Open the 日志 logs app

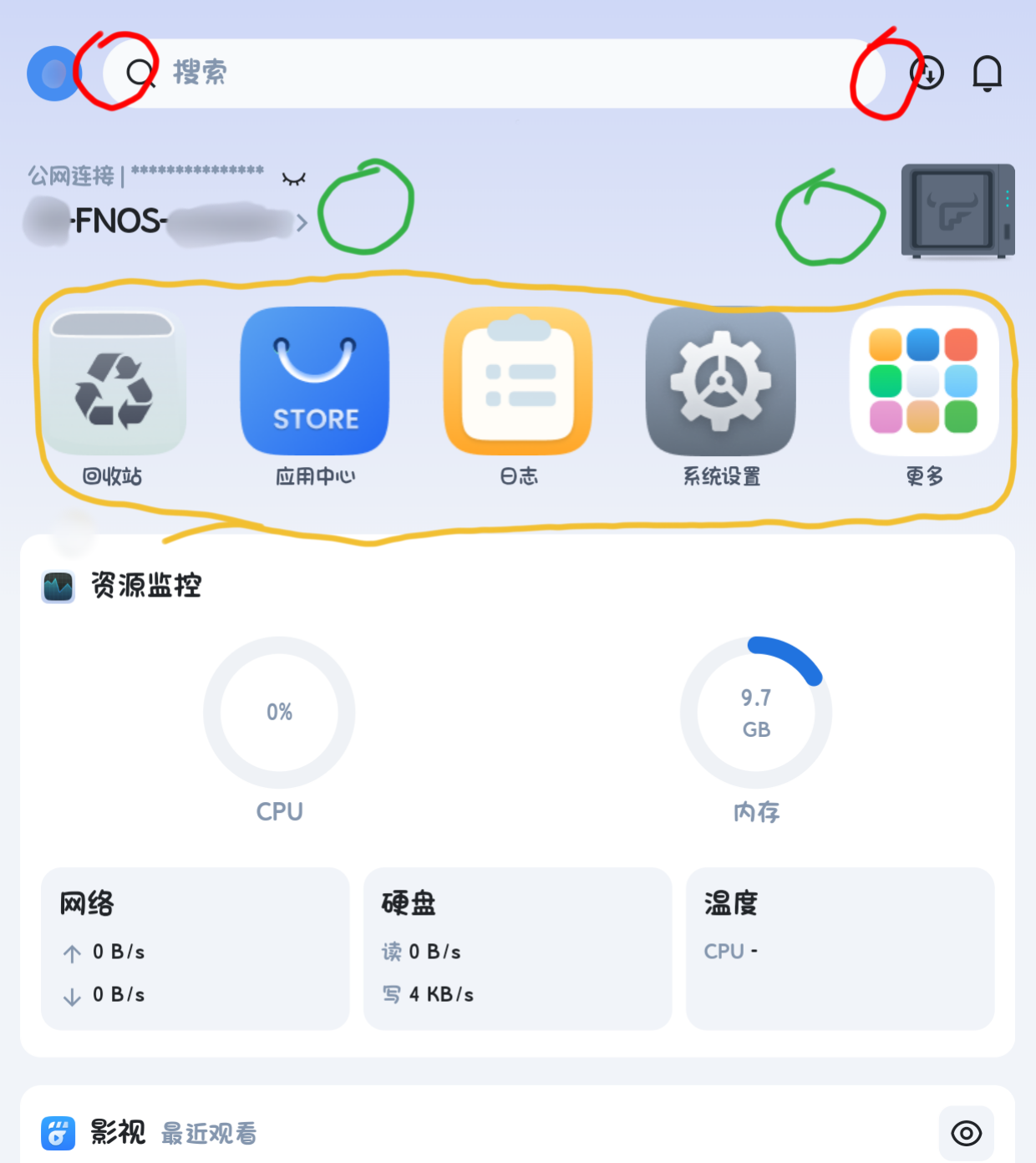pyautogui.click(x=518, y=382)
